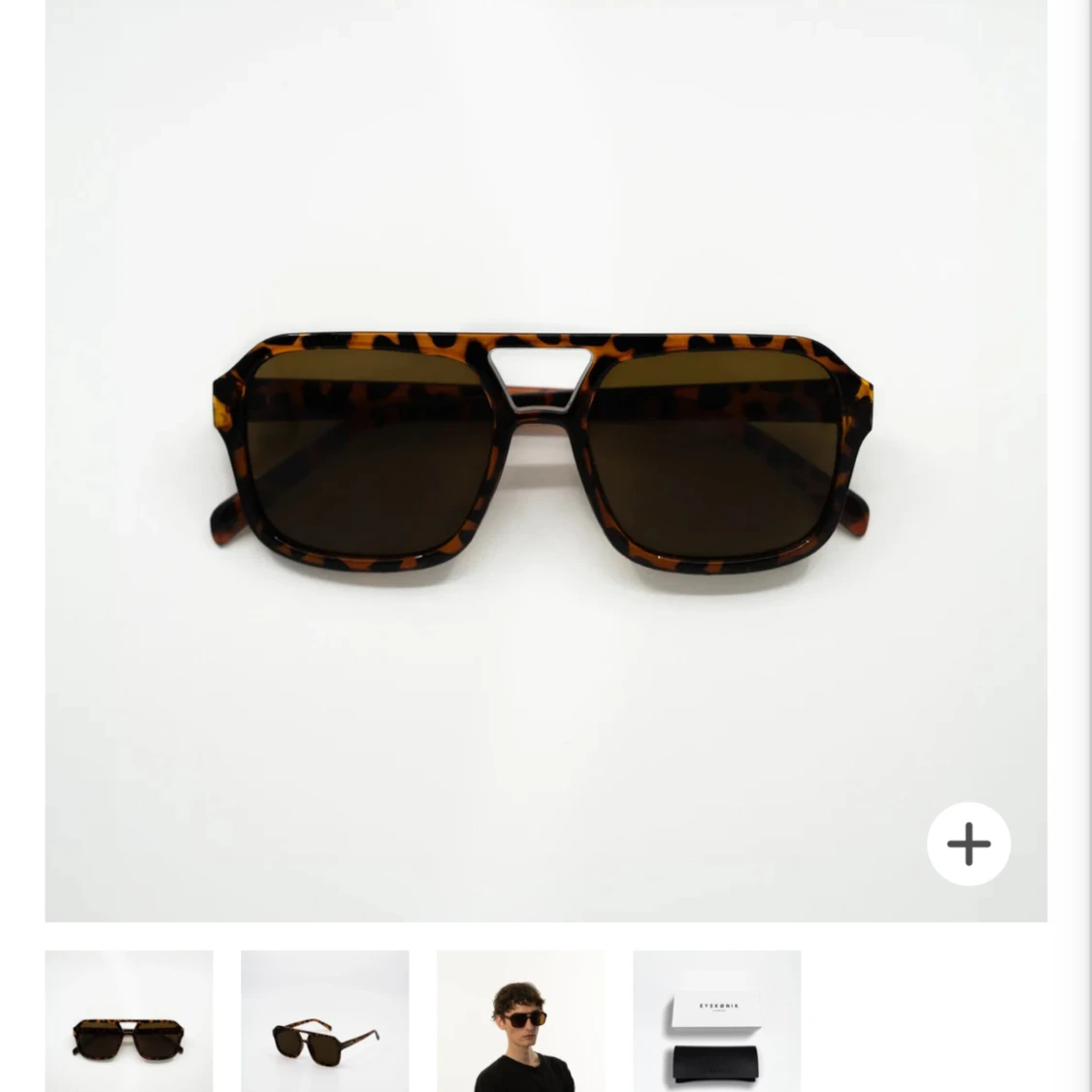Select the thumbnail of model wearing sunglasses

click(x=521, y=1021)
